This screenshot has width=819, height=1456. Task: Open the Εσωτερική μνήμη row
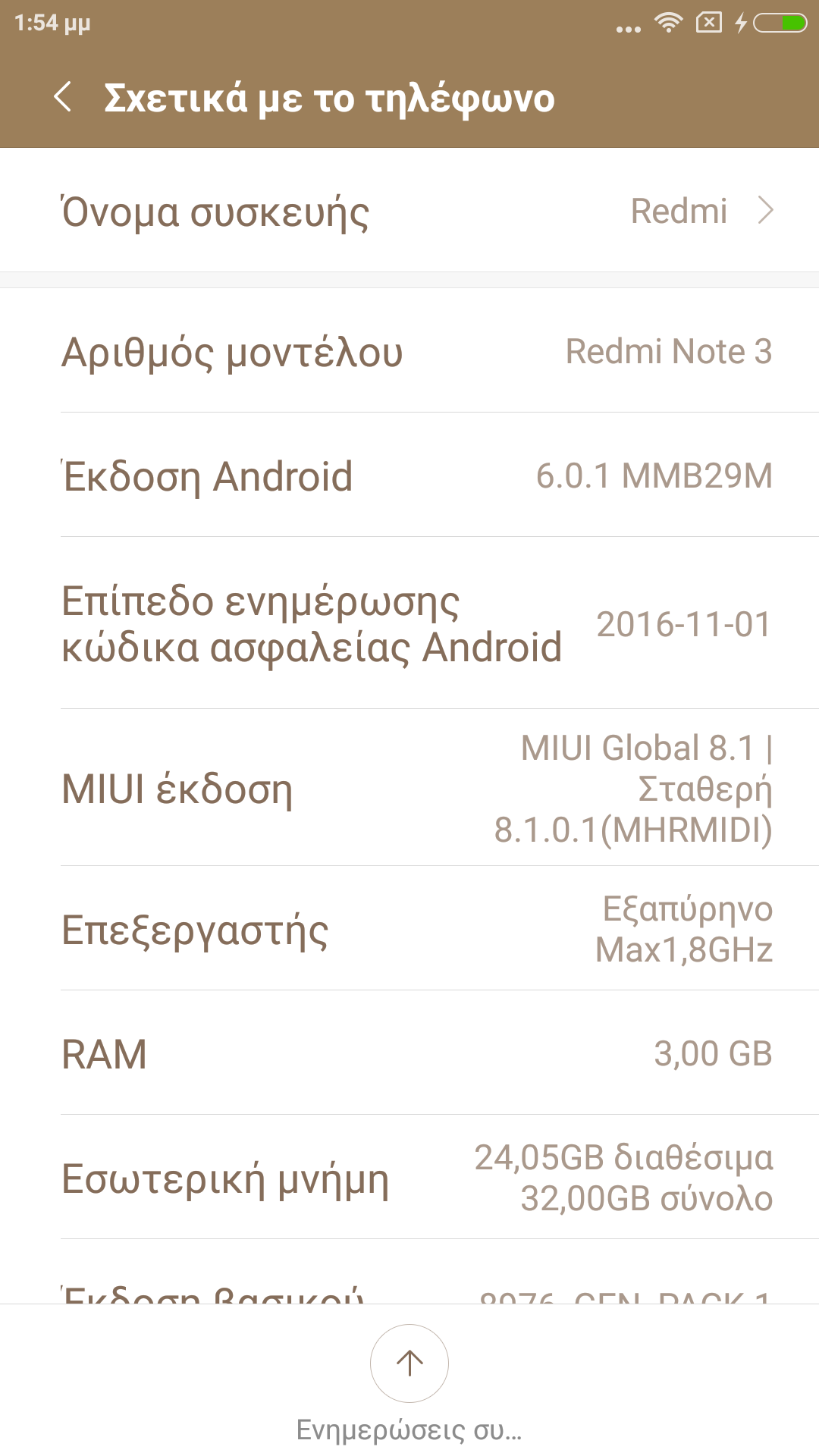[409, 1178]
